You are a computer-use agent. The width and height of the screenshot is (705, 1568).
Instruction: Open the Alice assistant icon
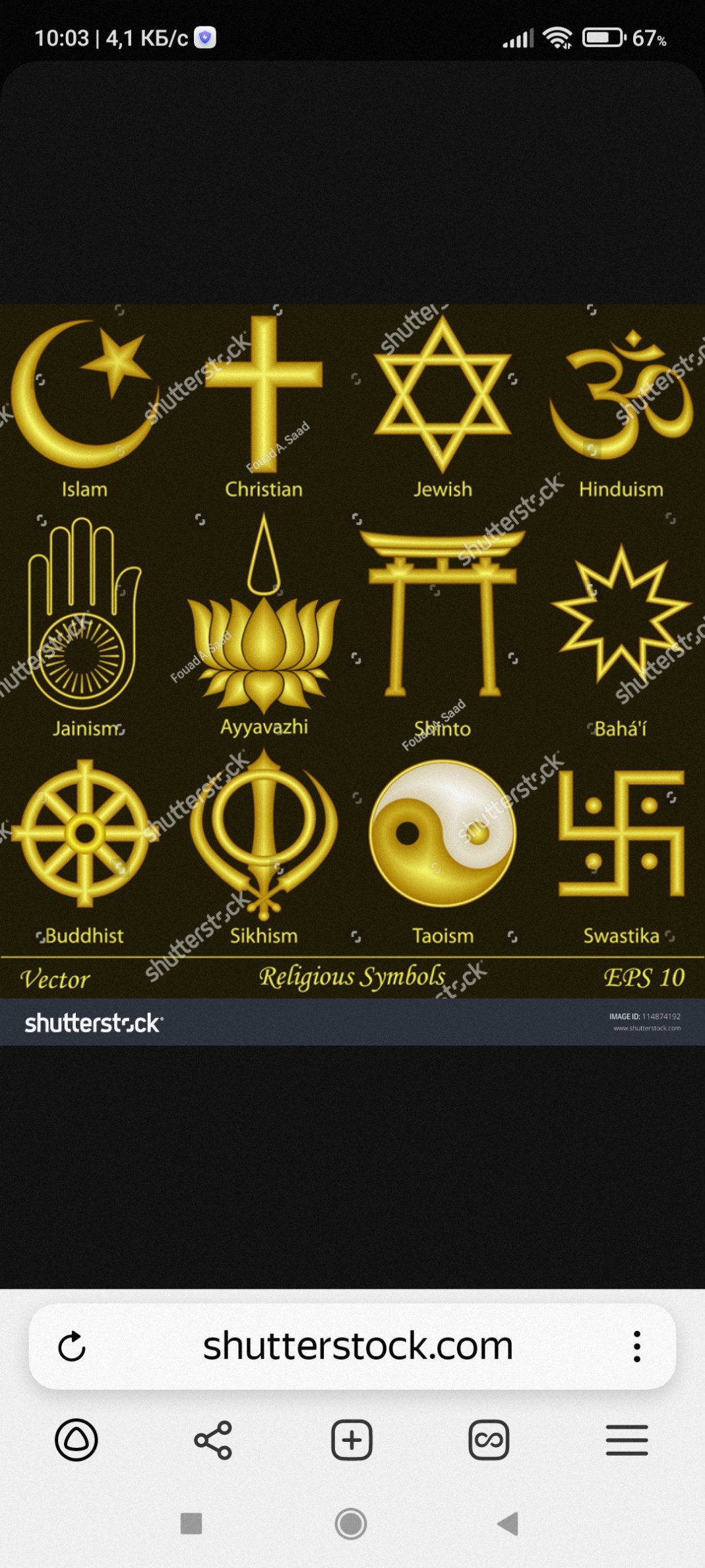tap(77, 1439)
